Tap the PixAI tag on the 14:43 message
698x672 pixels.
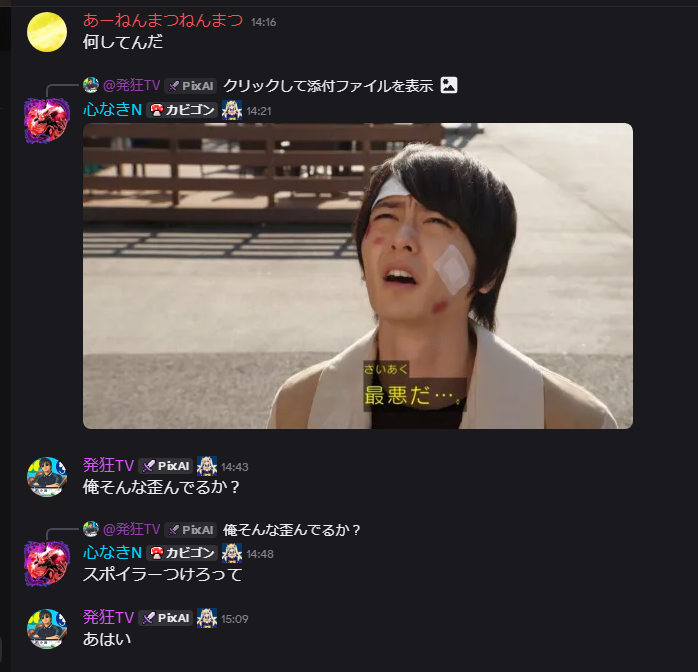tap(167, 466)
